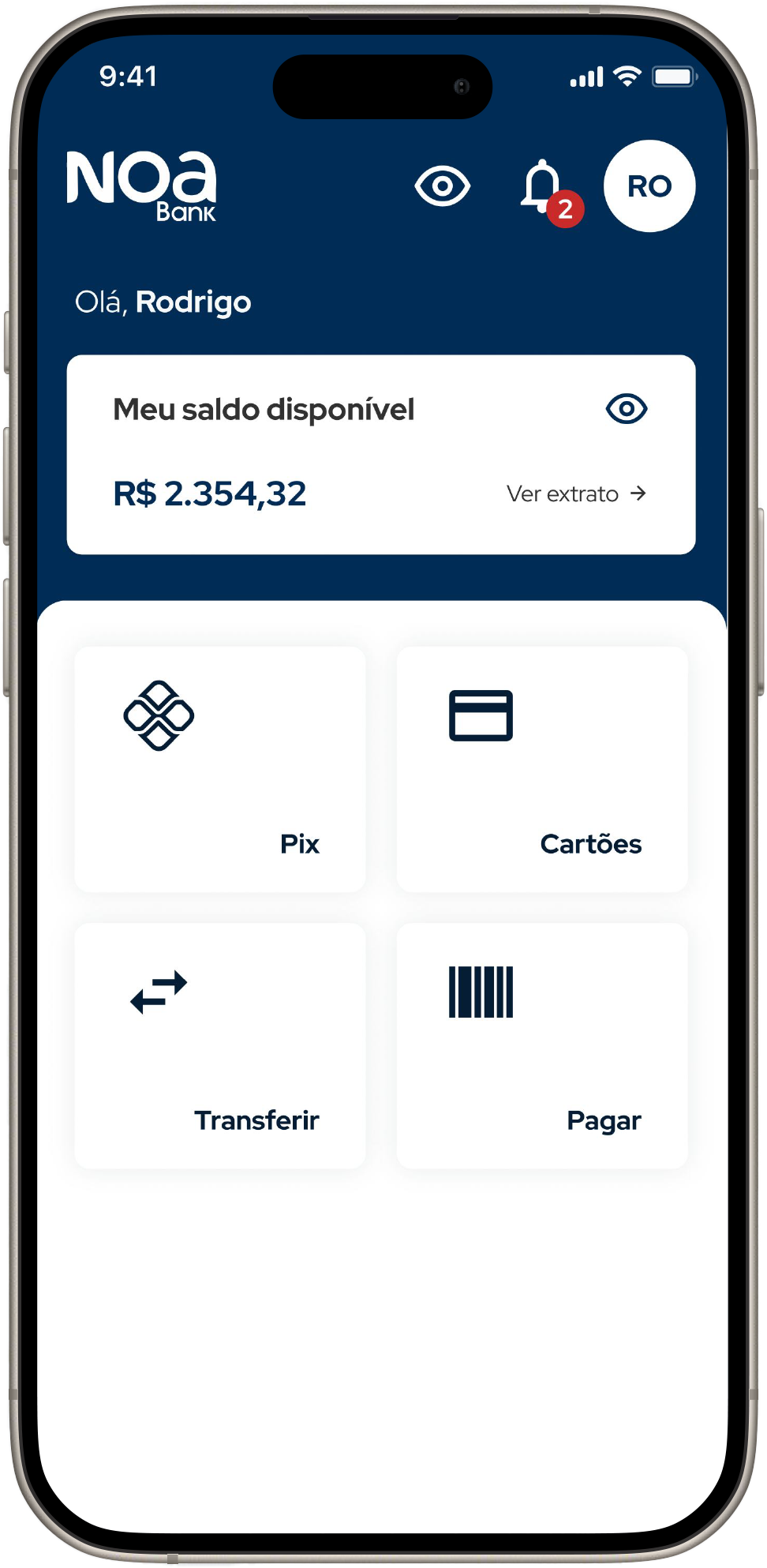This screenshot has width=767, height=1568.
Task: Open the Cartões card
Action: point(542,769)
